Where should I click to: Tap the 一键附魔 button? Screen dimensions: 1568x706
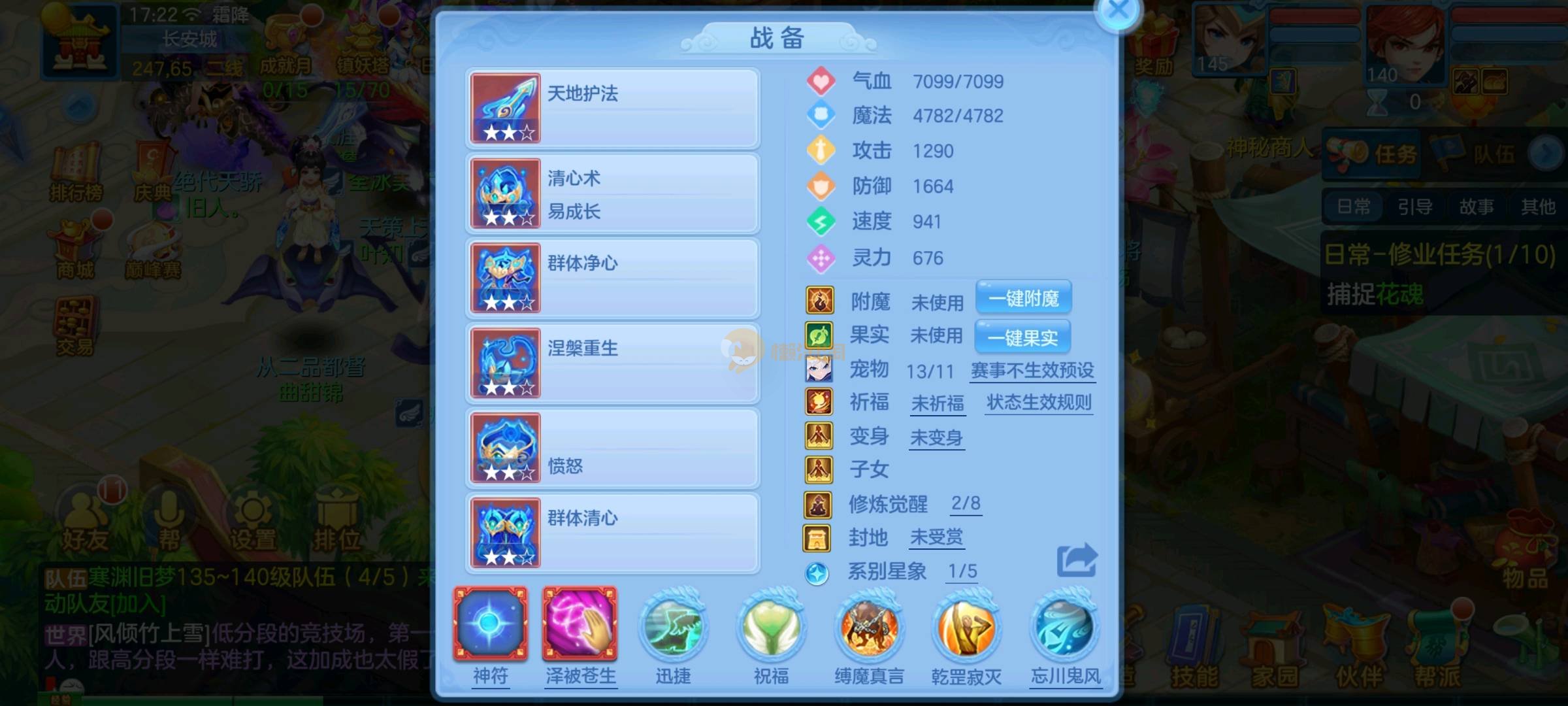pos(1023,299)
